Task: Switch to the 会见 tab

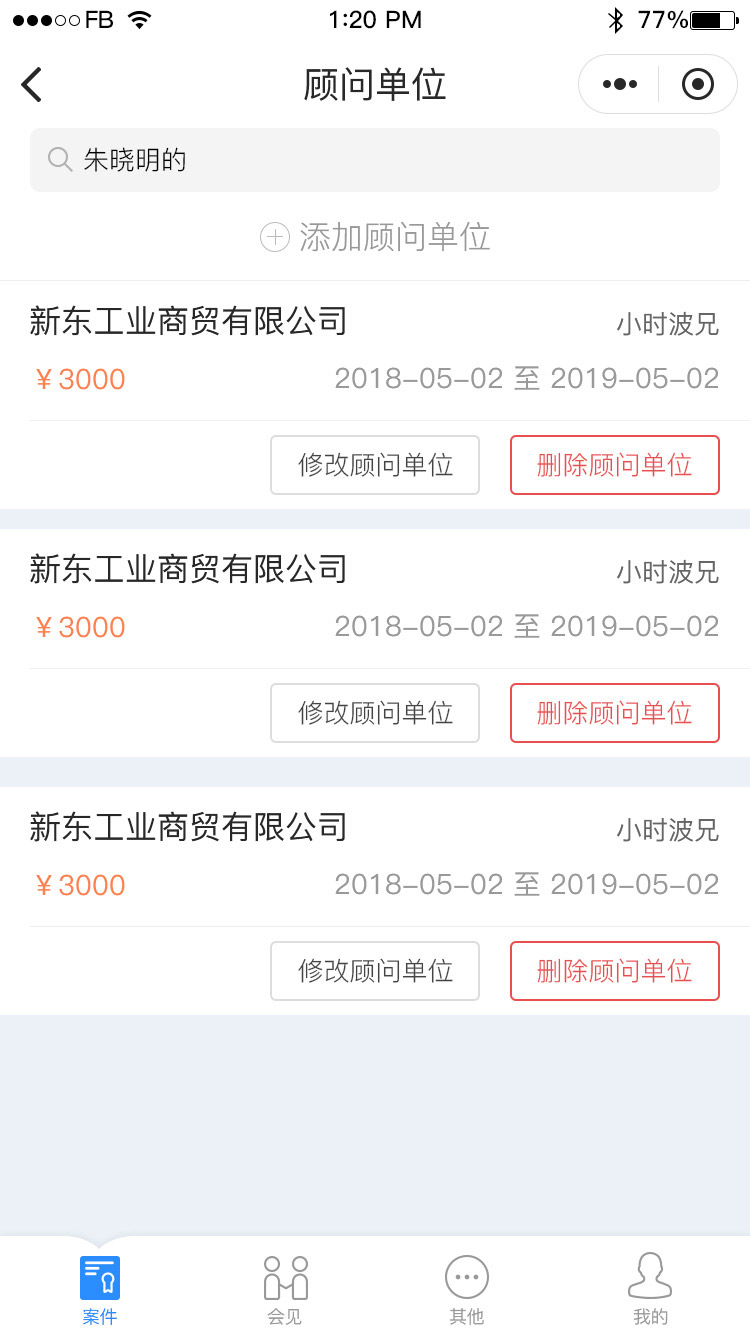Action: (x=285, y=1289)
